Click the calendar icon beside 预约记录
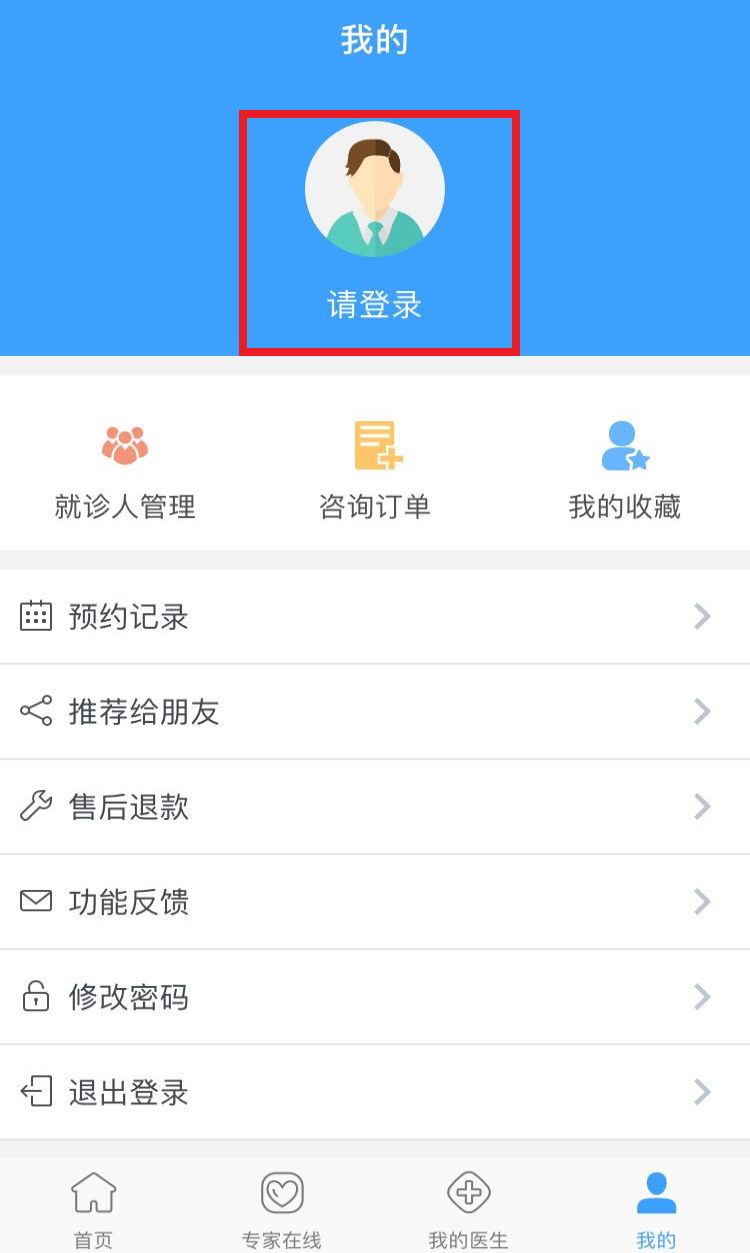Image resolution: width=750 pixels, height=1253 pixels. point(37,616)
